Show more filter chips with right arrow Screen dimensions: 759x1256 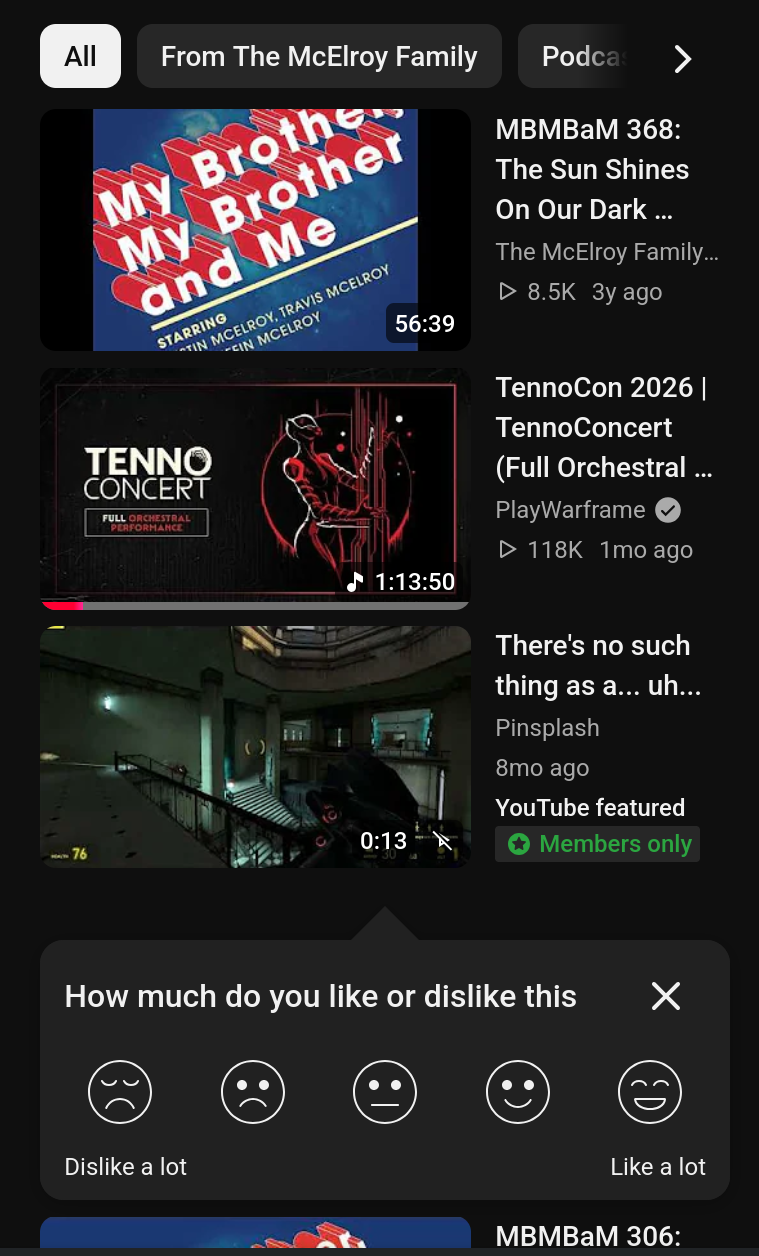(683, 58)
